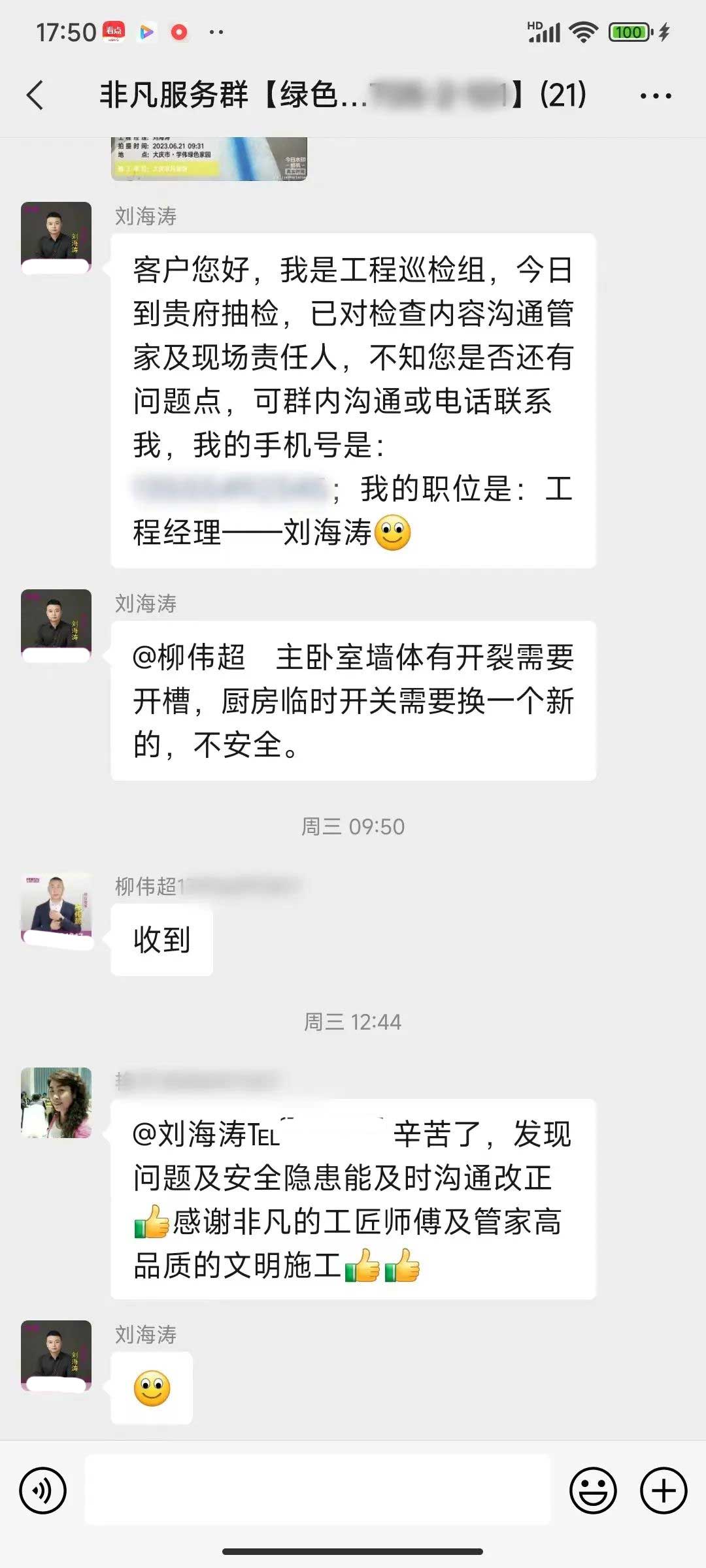The height and width of the screenshot is (1568, 706).
Task: Open 柳伟超's avatar next to 收到
Action: tap(56, 909)
